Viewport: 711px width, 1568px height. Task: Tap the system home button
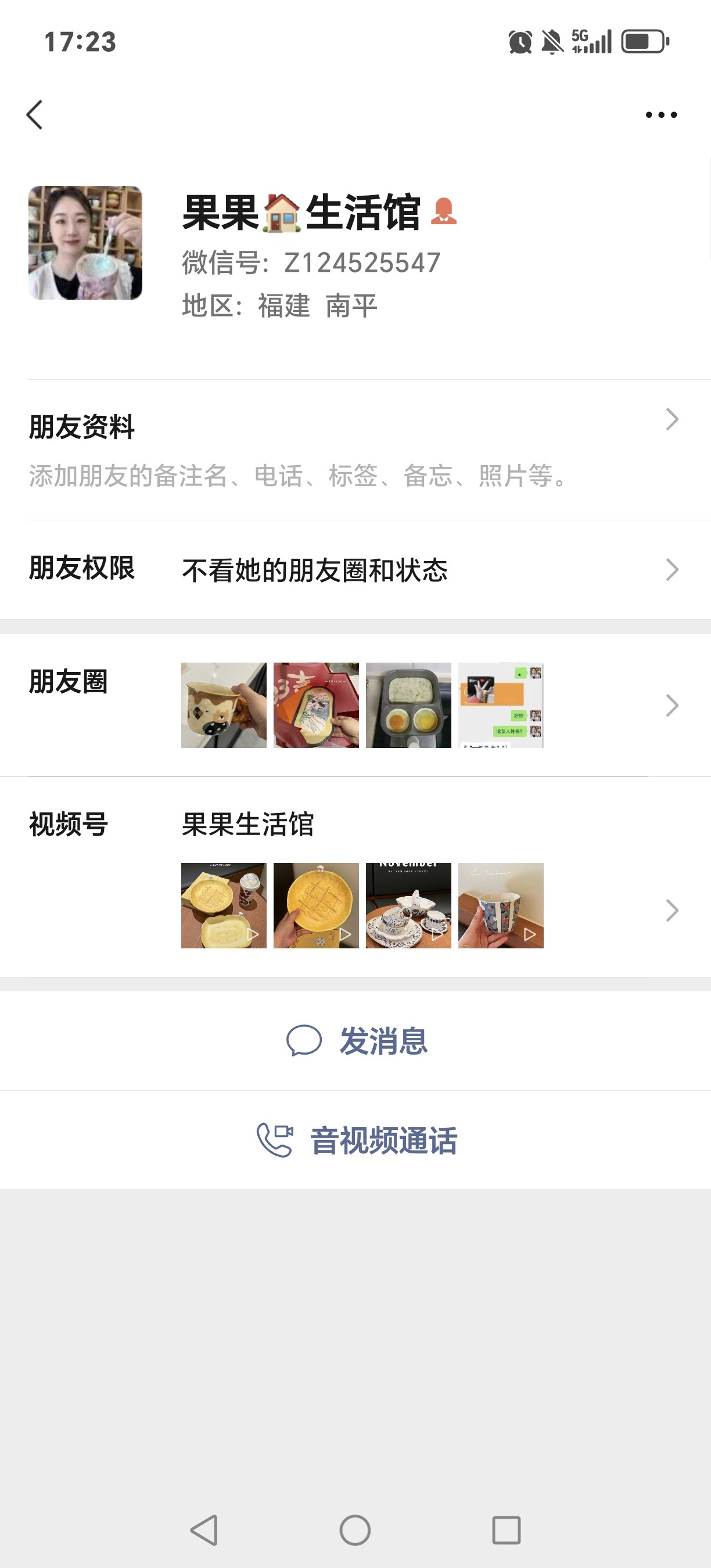pos(355,1530)
